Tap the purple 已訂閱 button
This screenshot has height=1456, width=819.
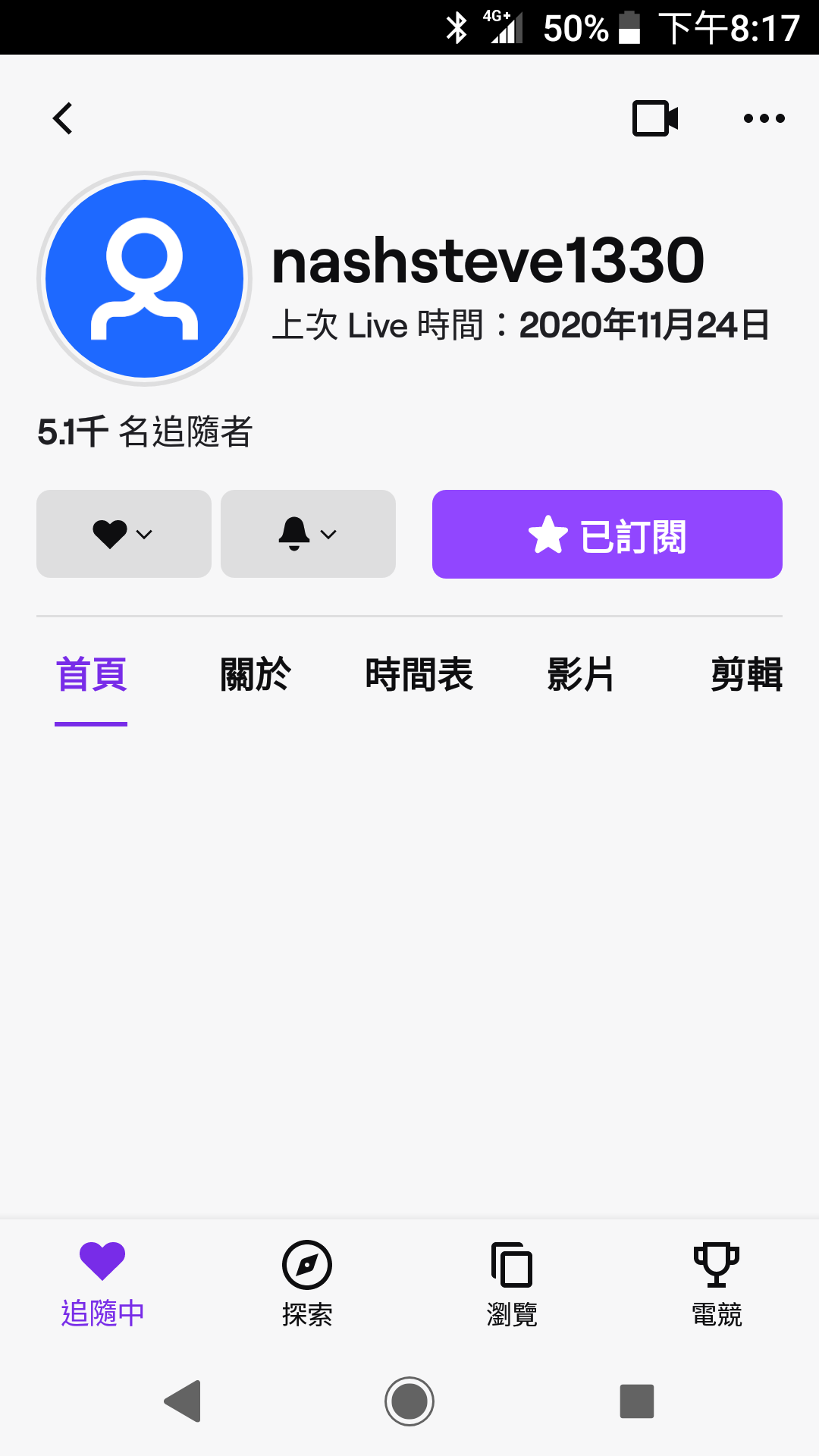tap(607, 534)
